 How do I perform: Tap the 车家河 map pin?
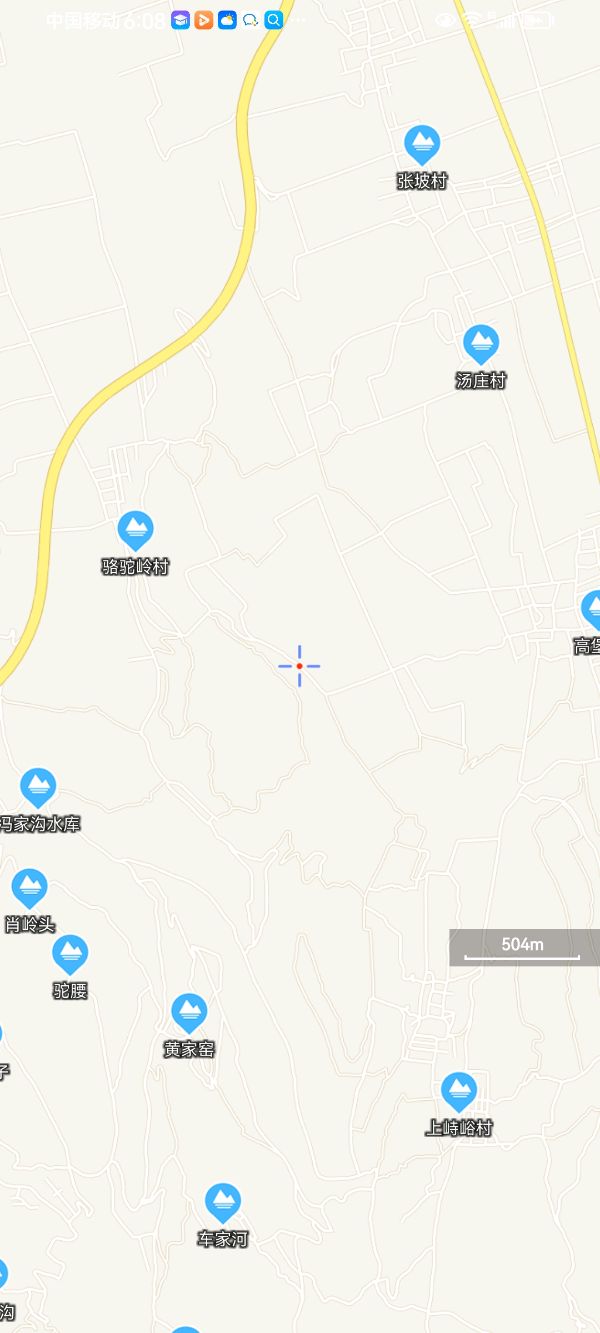pyautogui.click(x=222, y=1203)
